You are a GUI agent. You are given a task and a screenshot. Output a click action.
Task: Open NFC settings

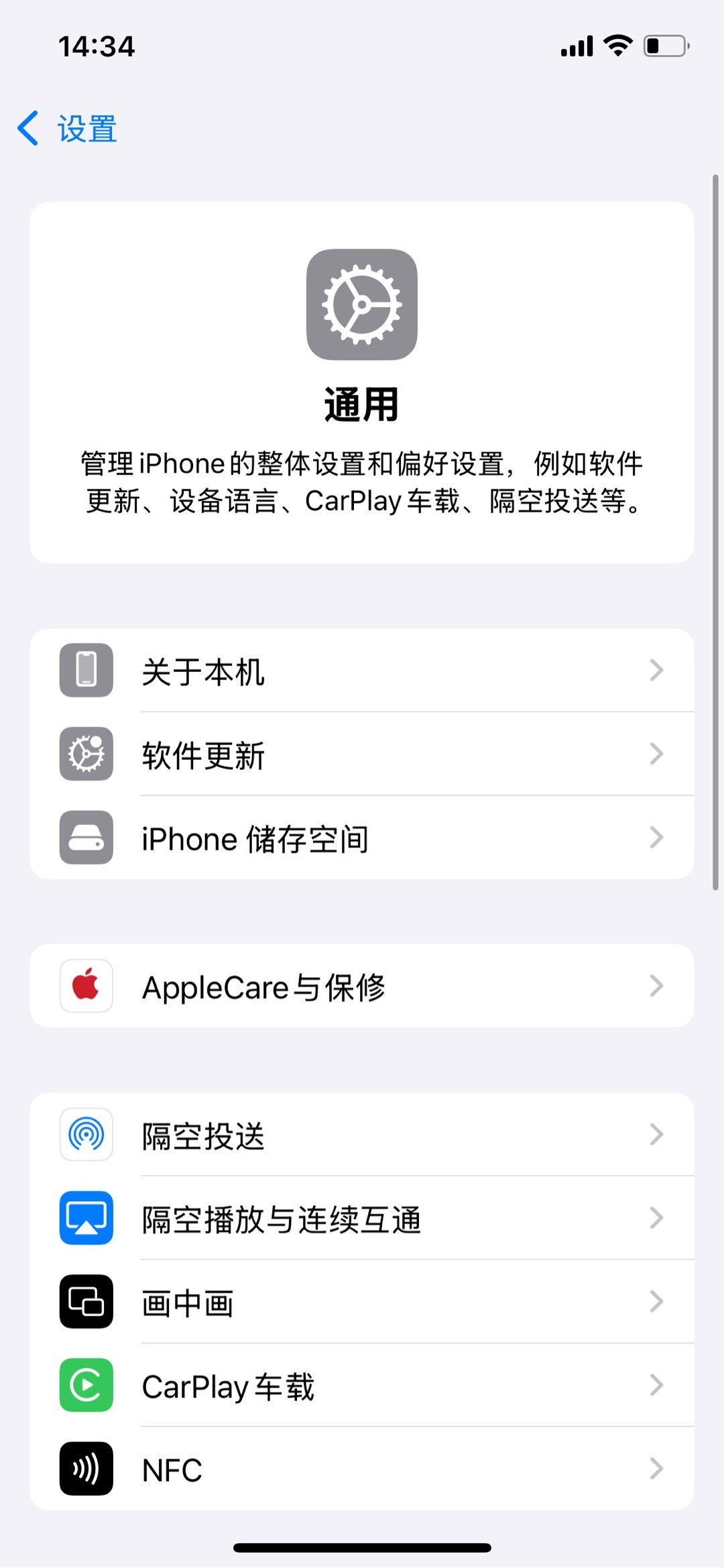tap(362, 1469)
